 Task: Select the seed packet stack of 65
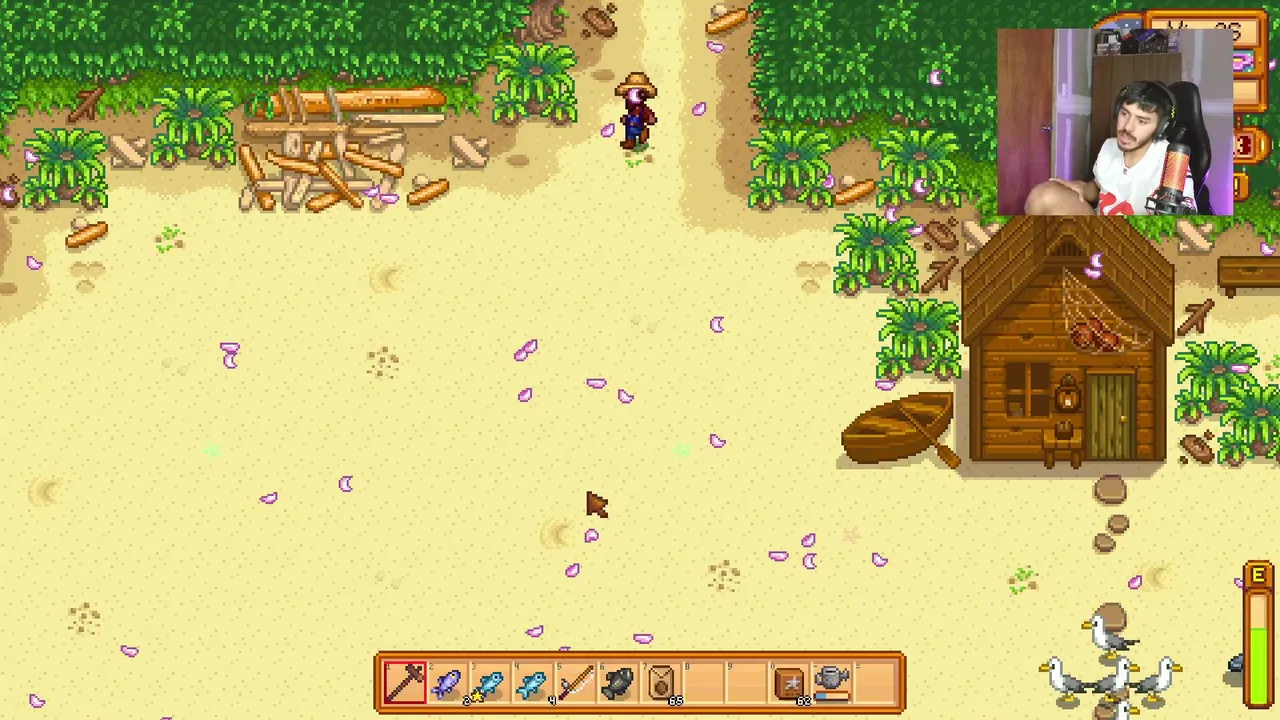click(x=661, y=683)
